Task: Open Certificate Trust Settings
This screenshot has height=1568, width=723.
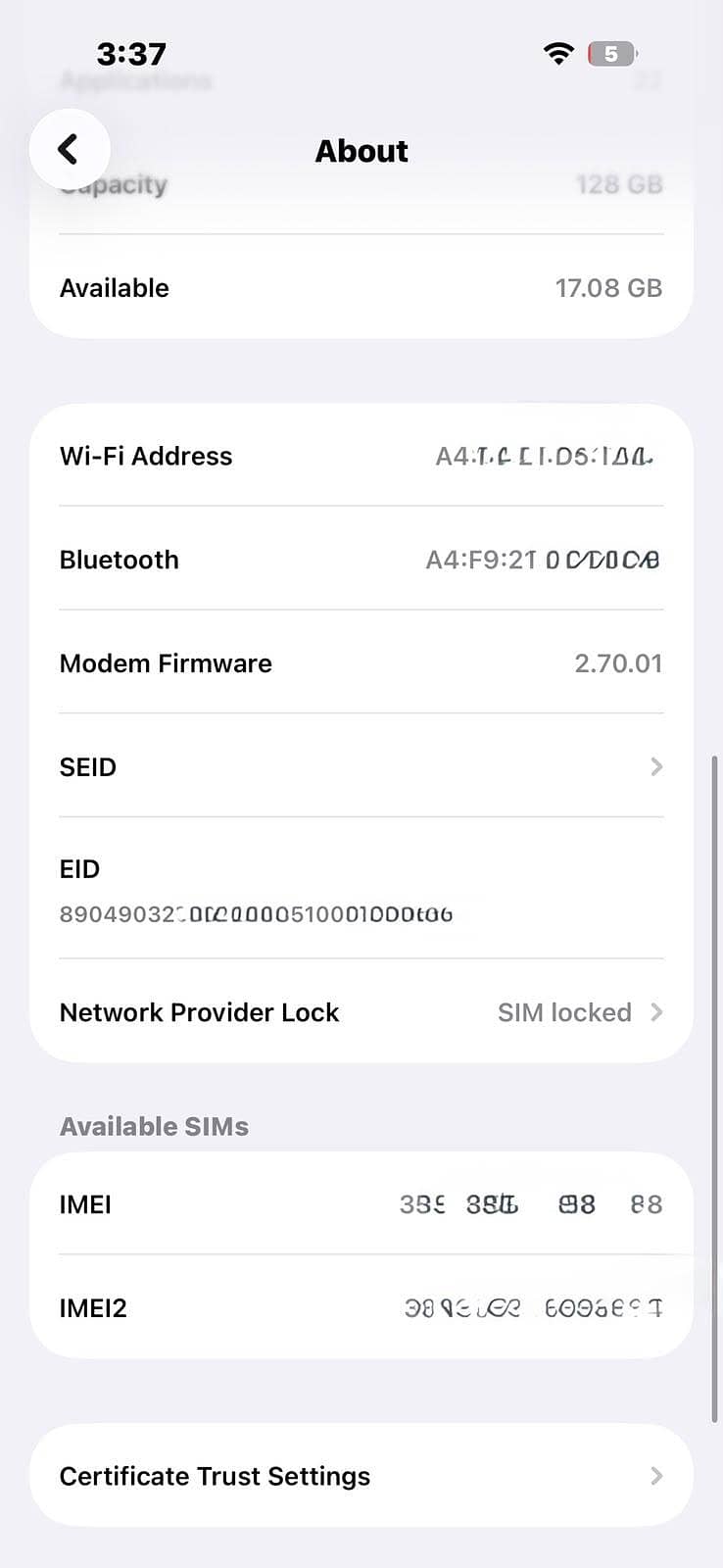Action: pos(361,1475)
